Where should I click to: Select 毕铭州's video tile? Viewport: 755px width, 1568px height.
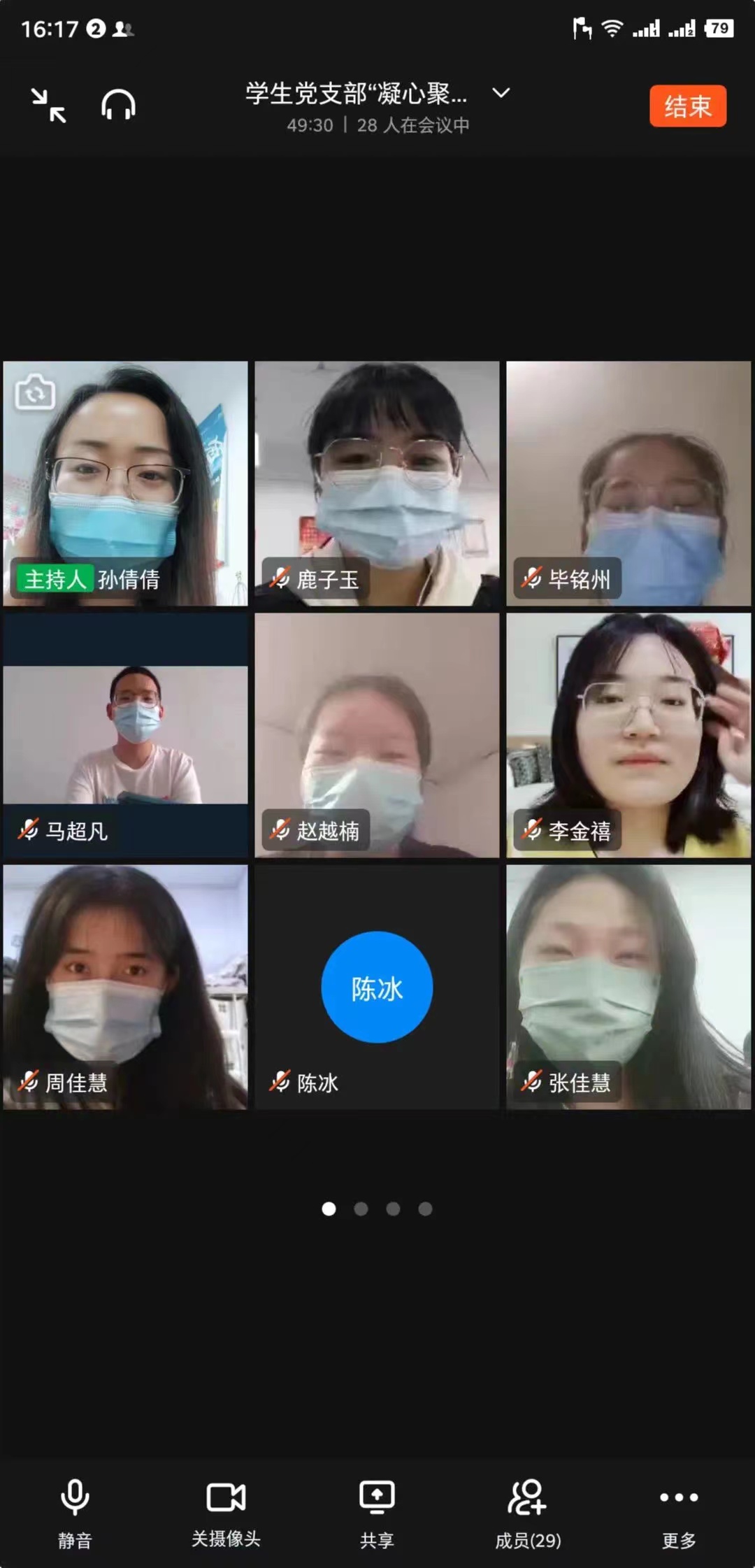click(628, 483)
